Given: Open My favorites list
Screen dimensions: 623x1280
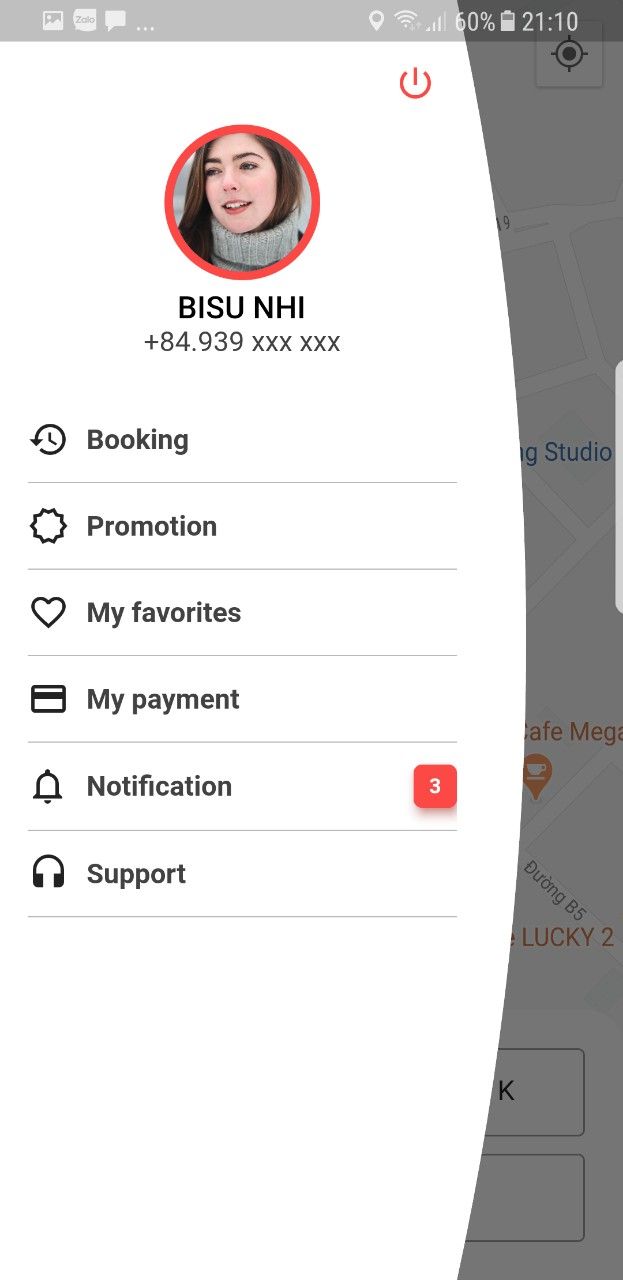Looking at the screenshot, I should (x=163, y=613).
